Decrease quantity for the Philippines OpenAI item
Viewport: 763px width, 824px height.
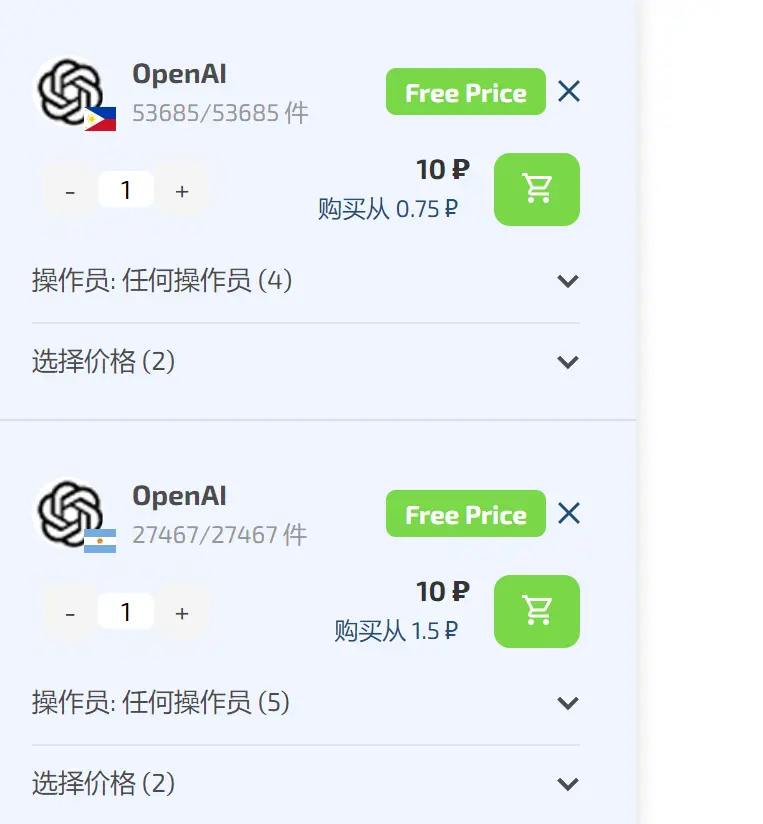[70, 191]
